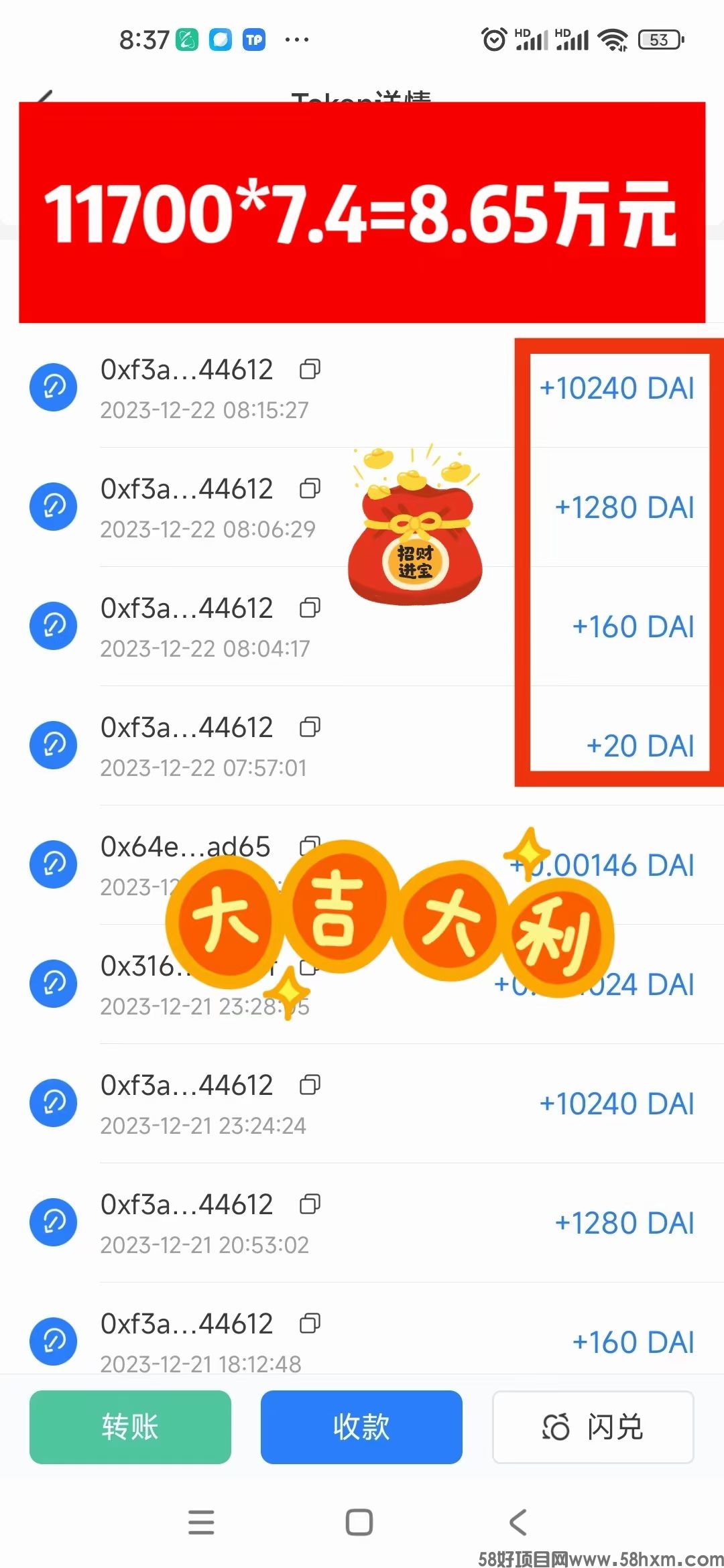Image resolution: width=724 pixels, height=1568 pixels.
Task: Open the blue 收款 receive button
Action: tap(361, 1426)
